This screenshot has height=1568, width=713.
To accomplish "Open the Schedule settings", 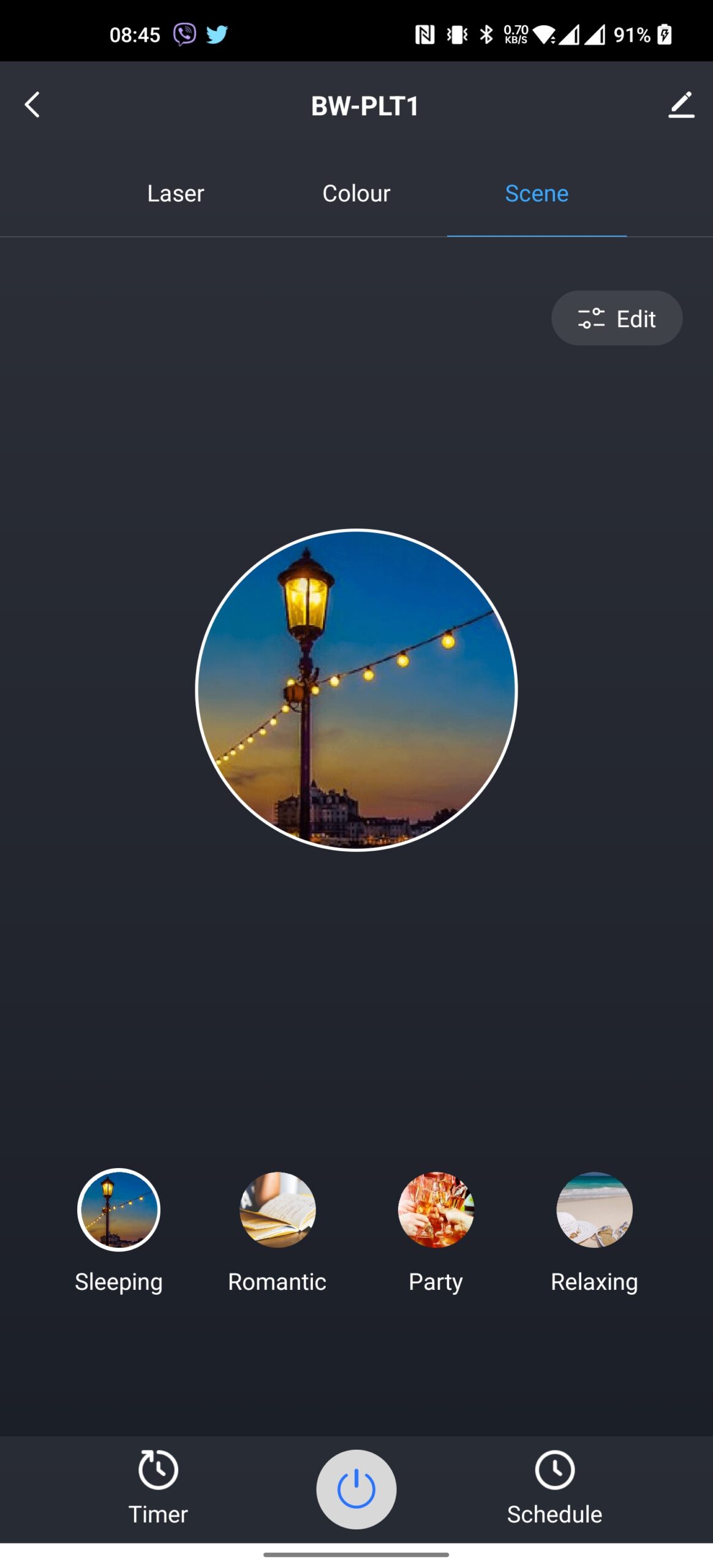I will point(554,1488).
